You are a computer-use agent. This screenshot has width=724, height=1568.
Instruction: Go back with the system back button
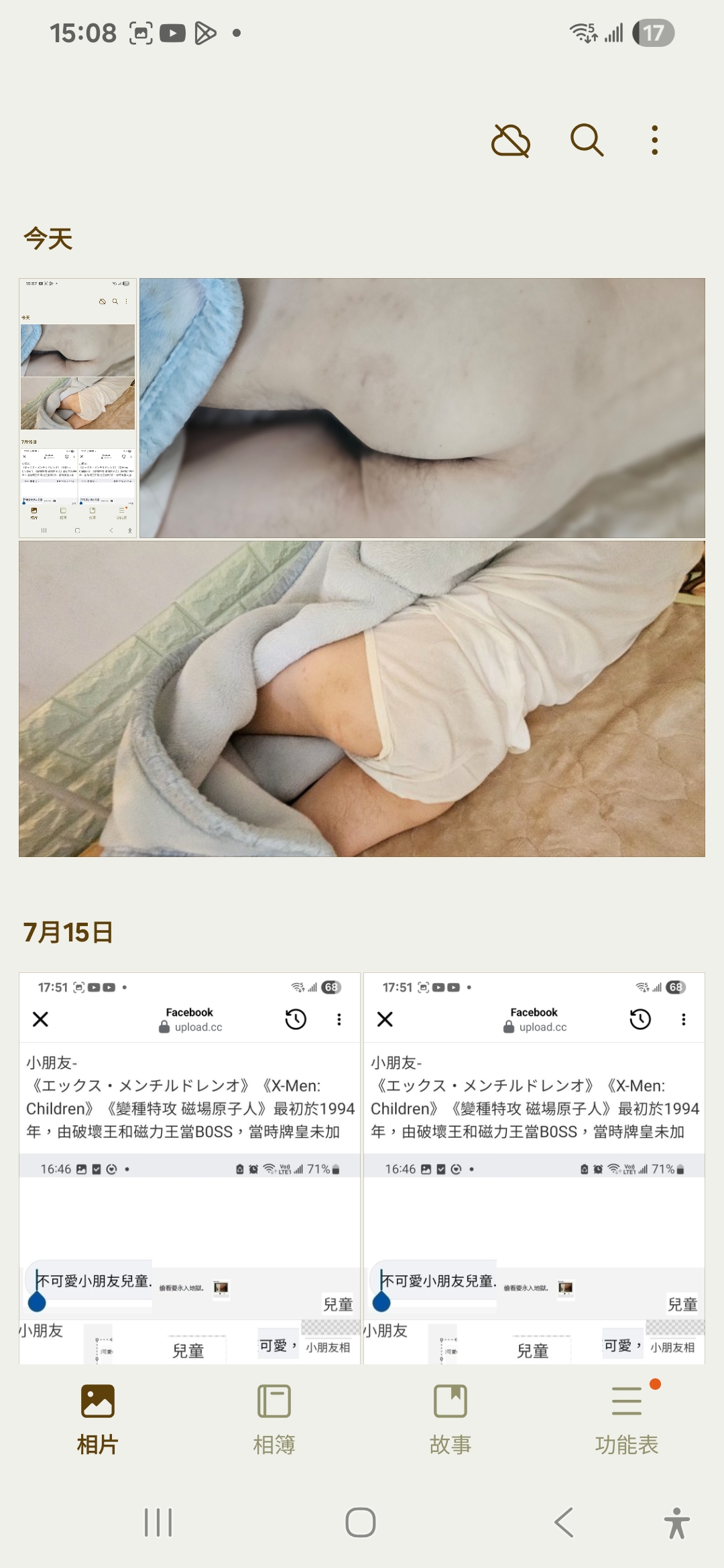tap(564, 1522)
